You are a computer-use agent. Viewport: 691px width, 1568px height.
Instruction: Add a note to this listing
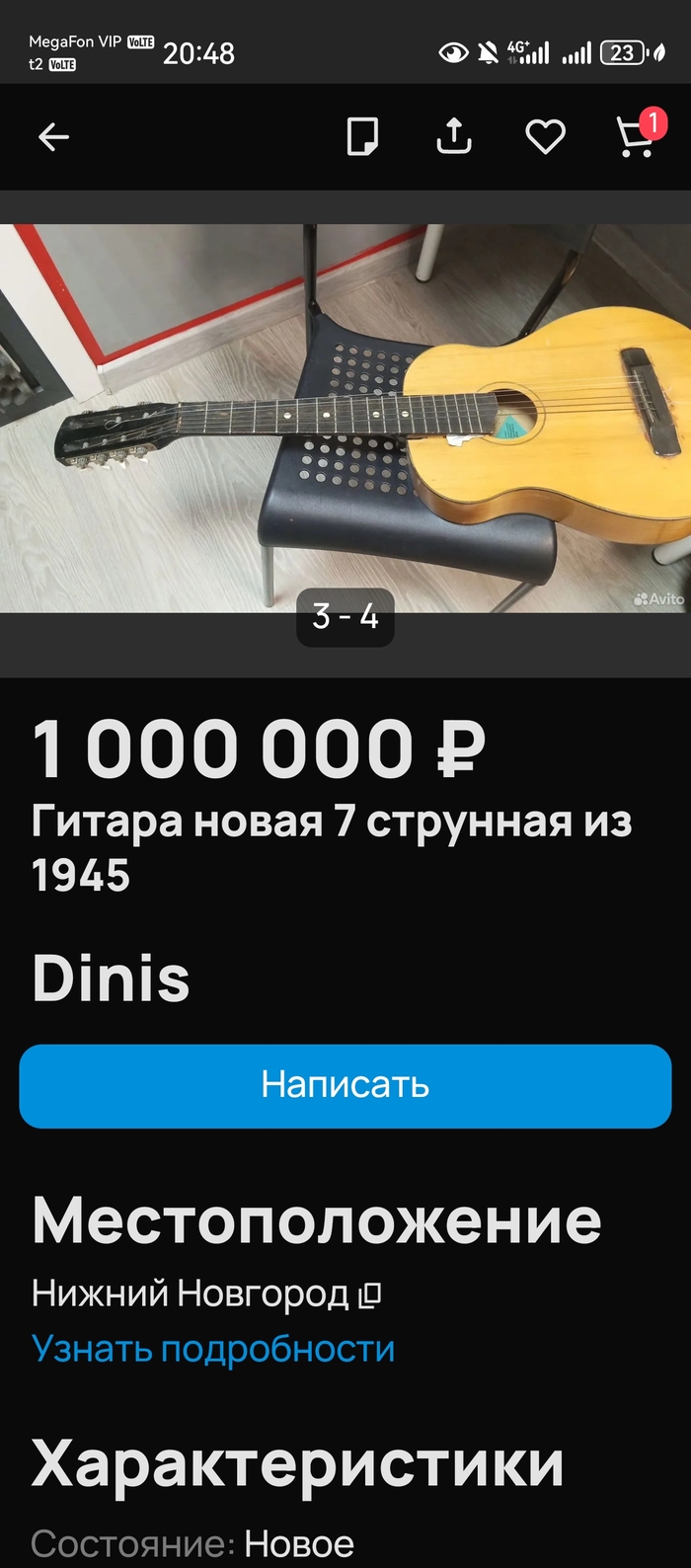coord(362,137)
